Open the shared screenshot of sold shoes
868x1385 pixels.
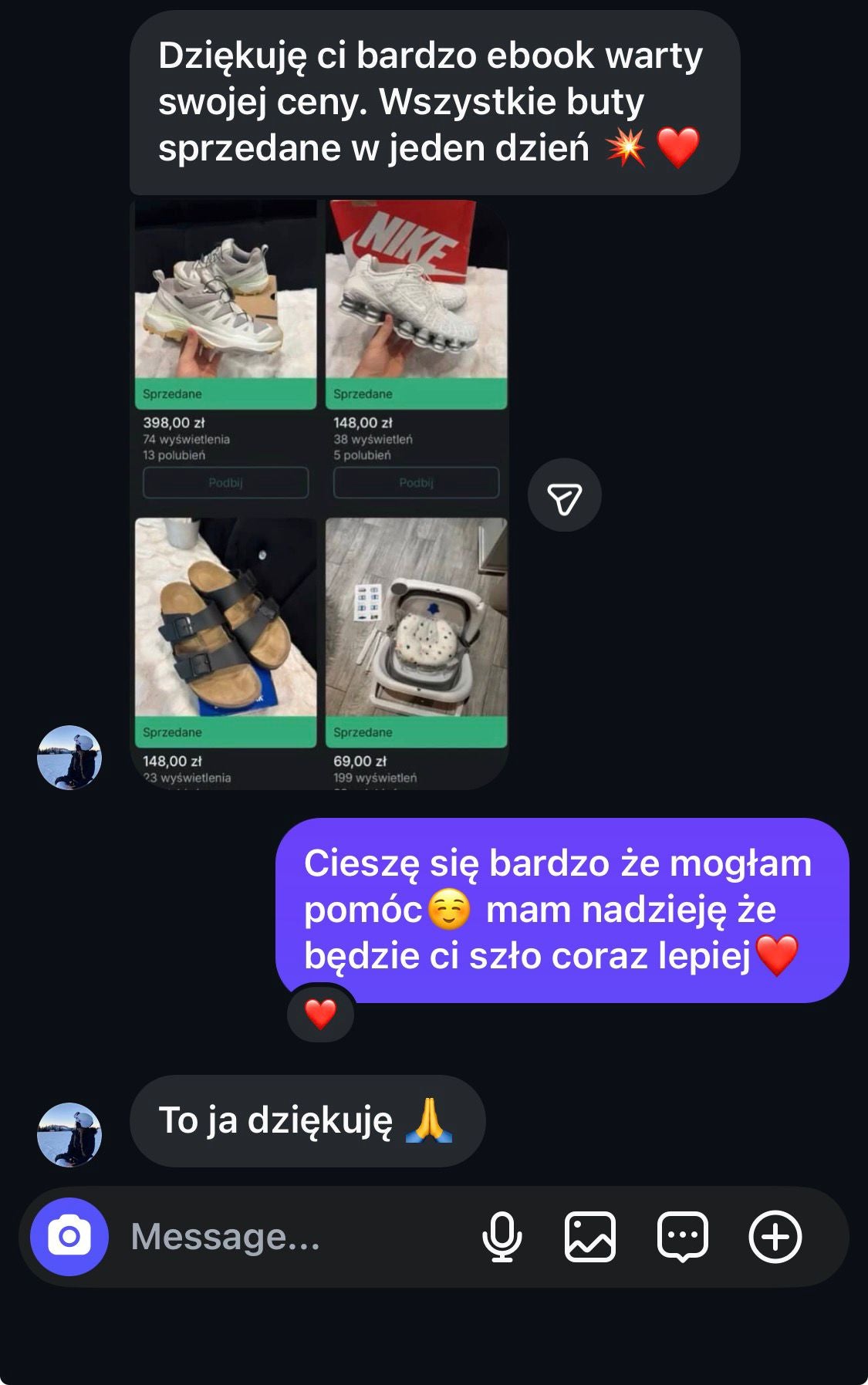coord(320,494)
